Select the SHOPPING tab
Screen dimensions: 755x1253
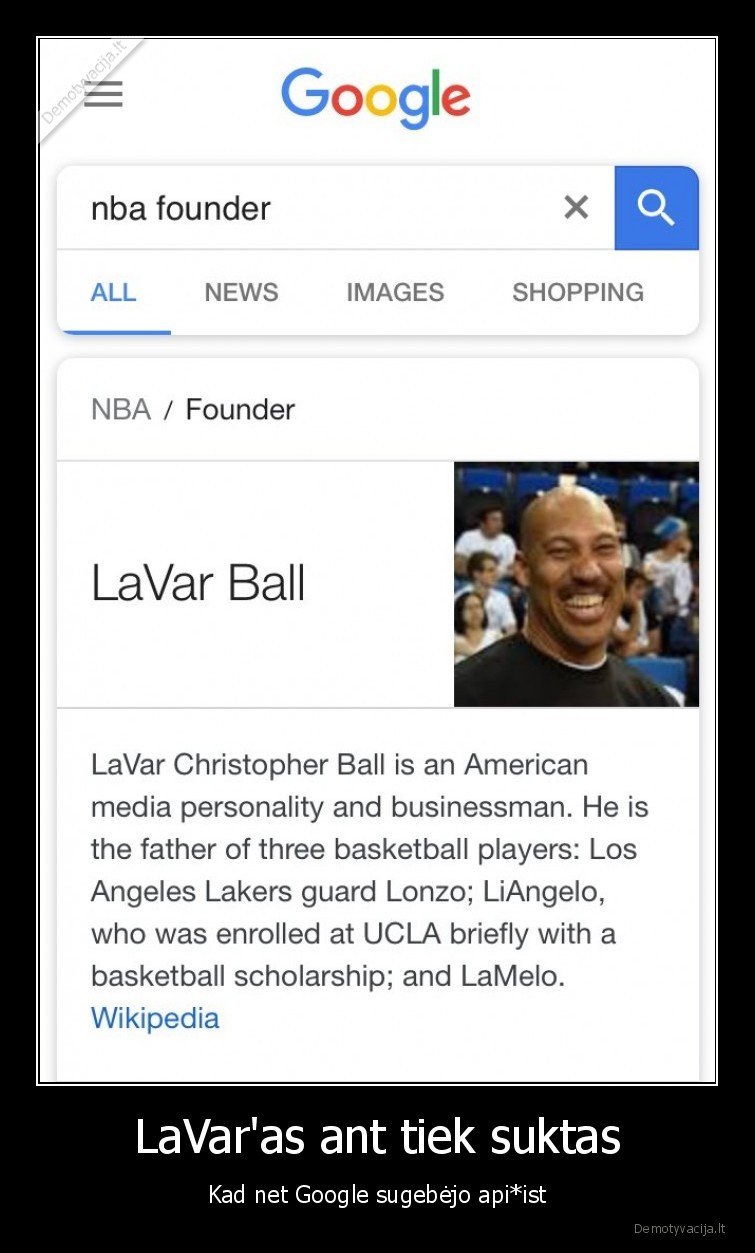[x=578, y=292]
